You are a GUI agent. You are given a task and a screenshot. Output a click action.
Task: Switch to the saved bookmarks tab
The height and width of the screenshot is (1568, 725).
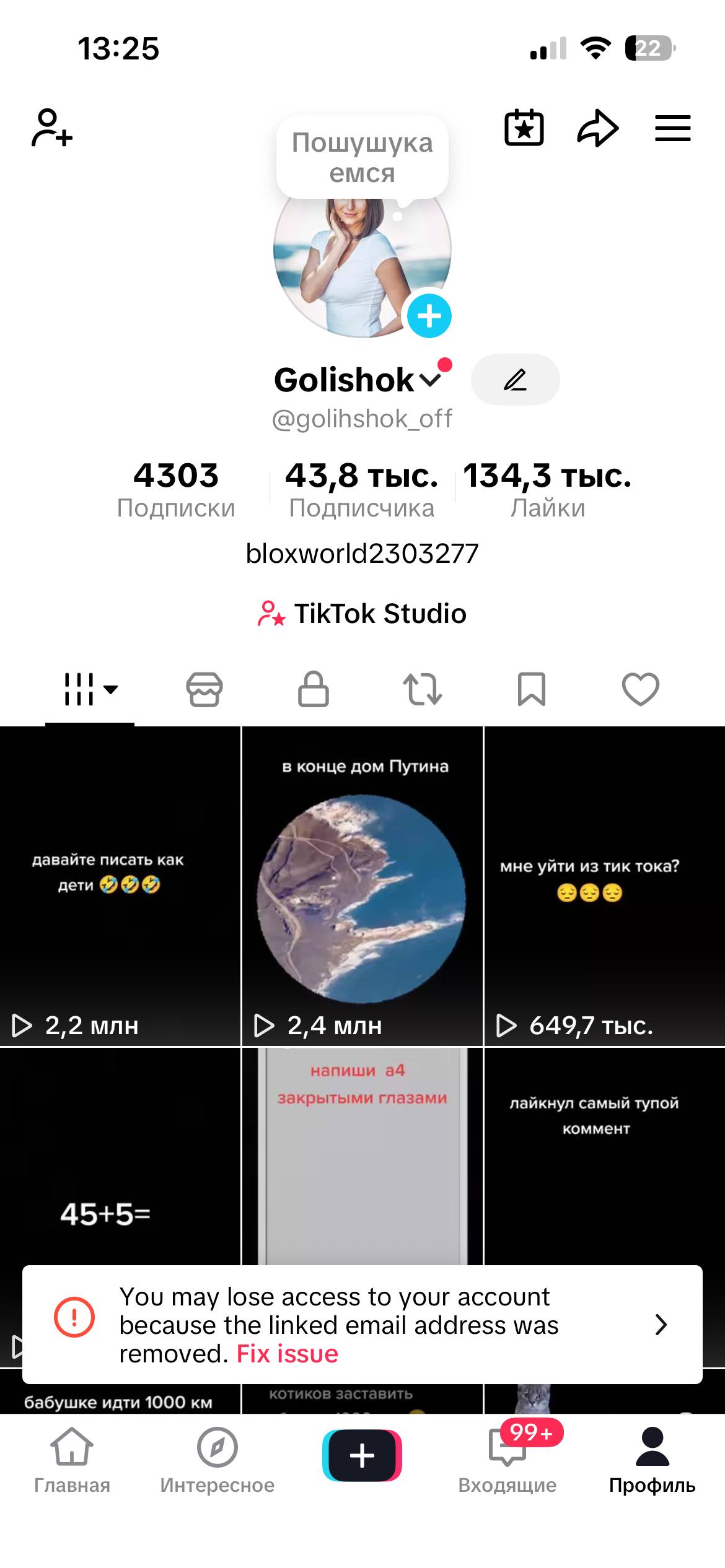(x=531, y=689)
